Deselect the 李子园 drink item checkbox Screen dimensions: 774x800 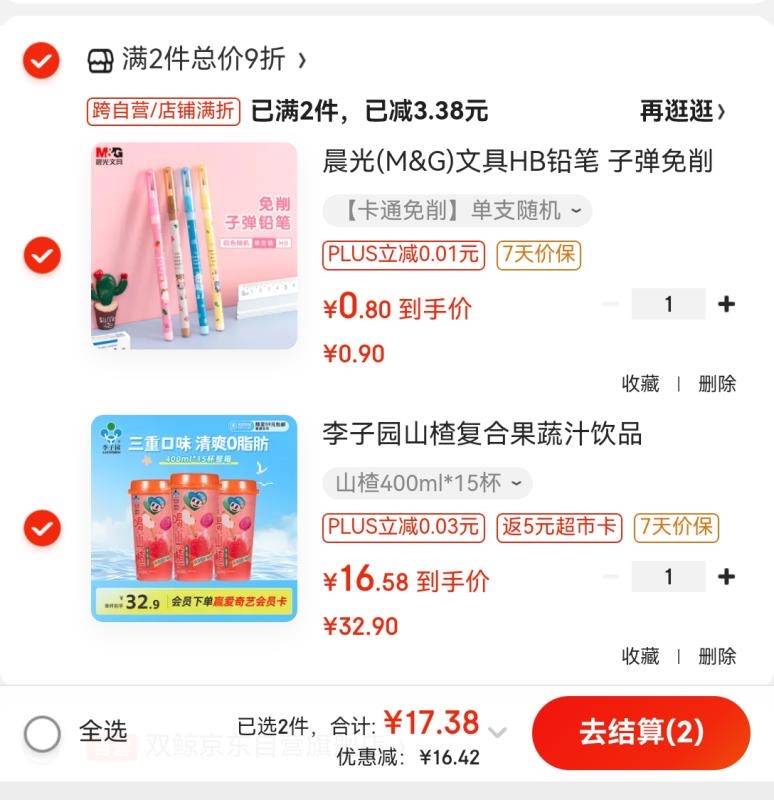click(41, 527)
